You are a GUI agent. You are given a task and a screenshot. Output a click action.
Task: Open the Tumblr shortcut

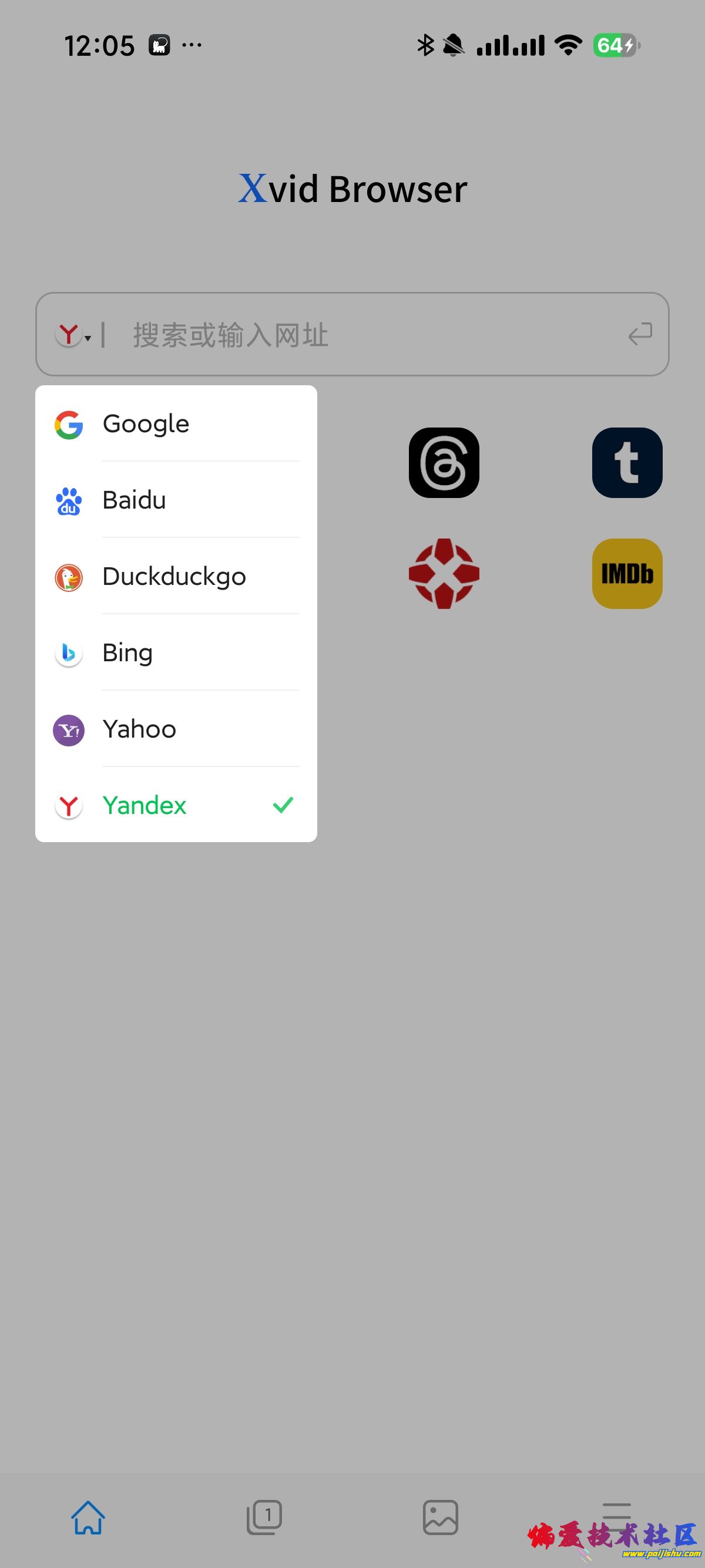[x=627, y=463]
